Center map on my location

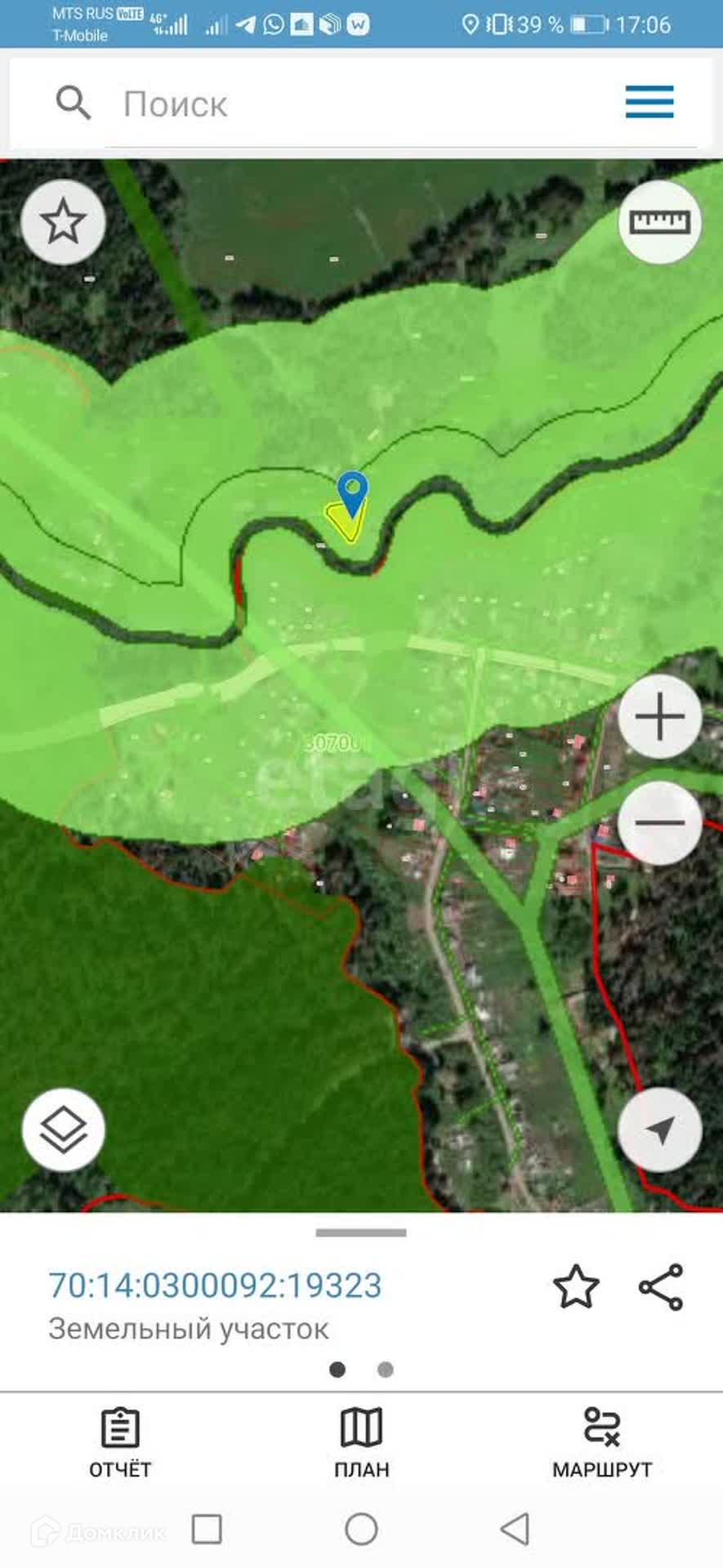(x=659, y=1129)
